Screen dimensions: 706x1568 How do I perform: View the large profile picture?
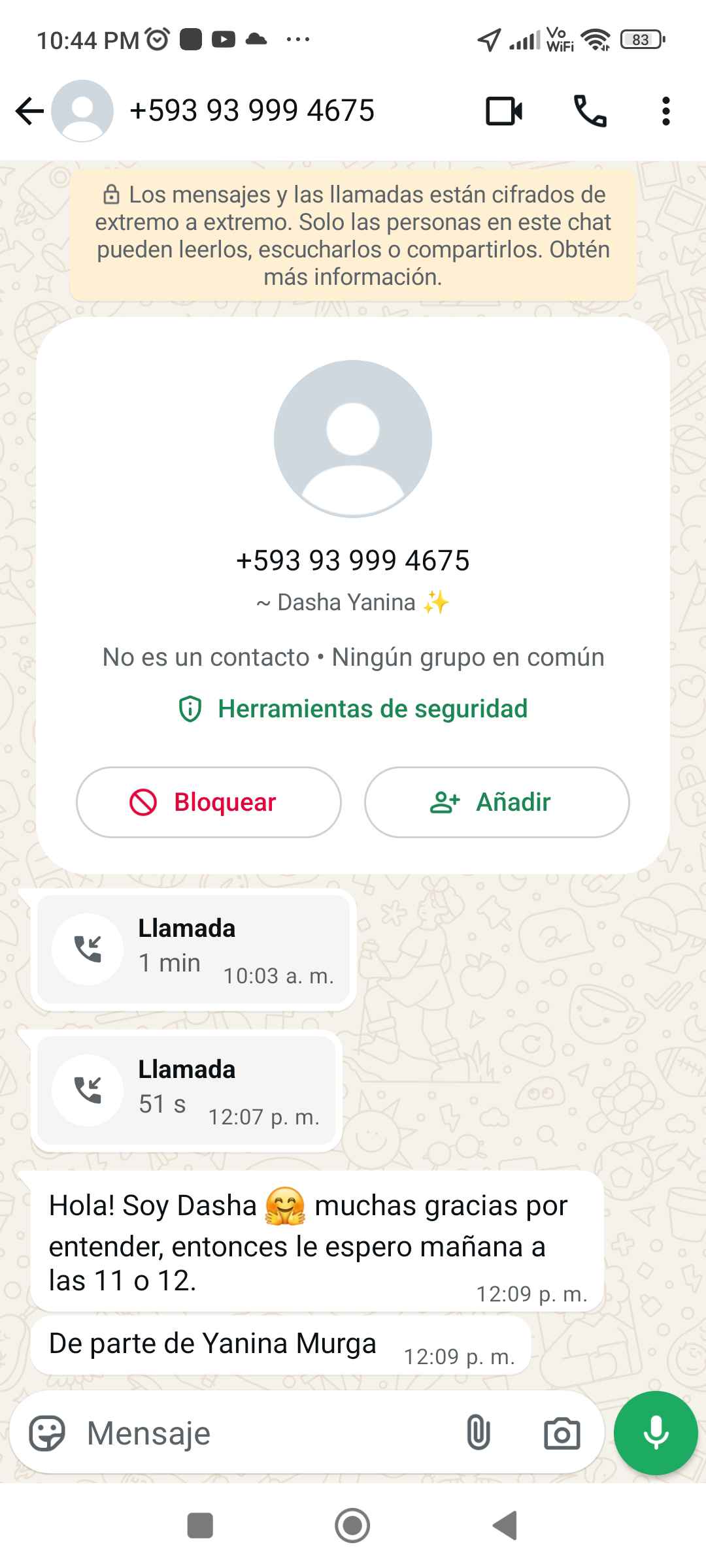pos(353,438)
